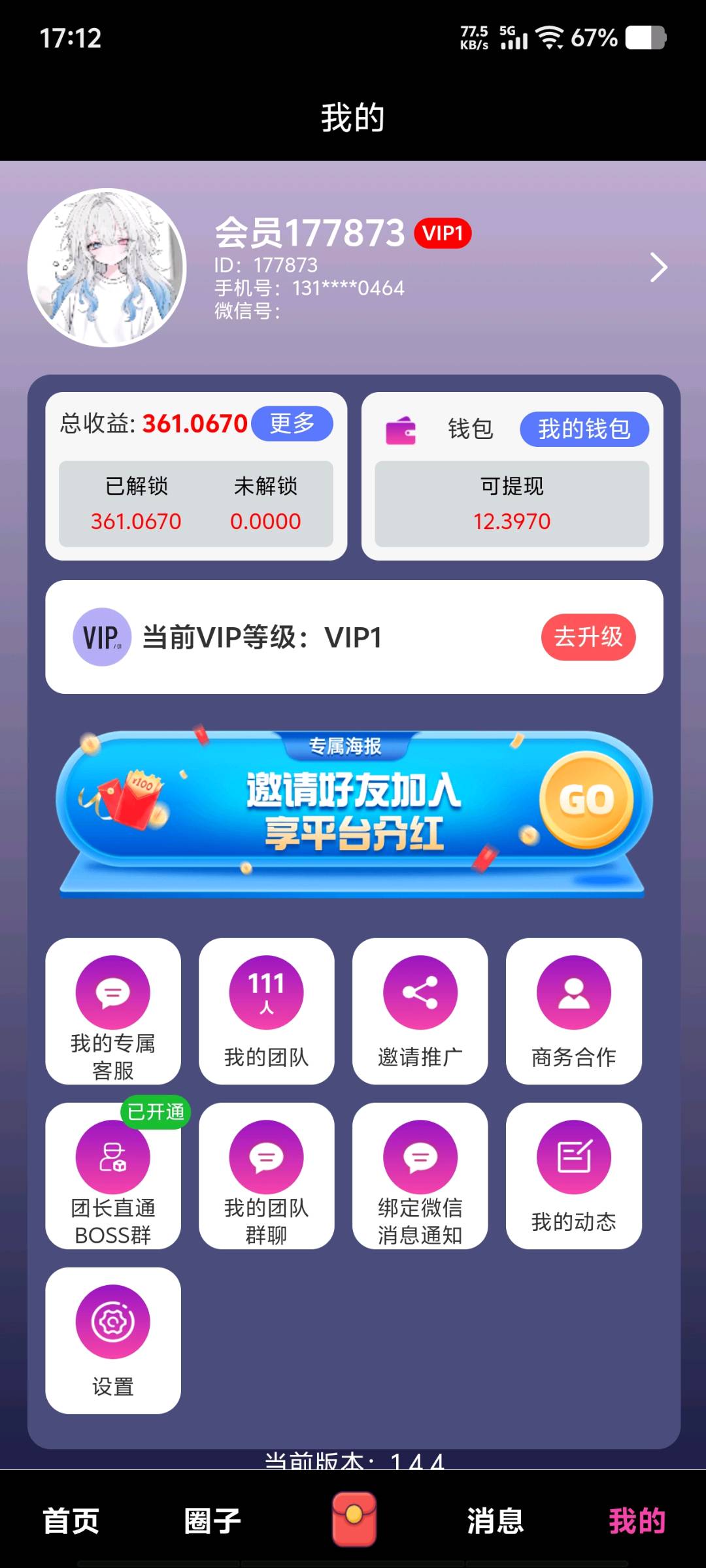Tap 去升级 to upgrade VIP level
The width and height of the screenshot is (706, 1568).
click(x=588, y=637)
